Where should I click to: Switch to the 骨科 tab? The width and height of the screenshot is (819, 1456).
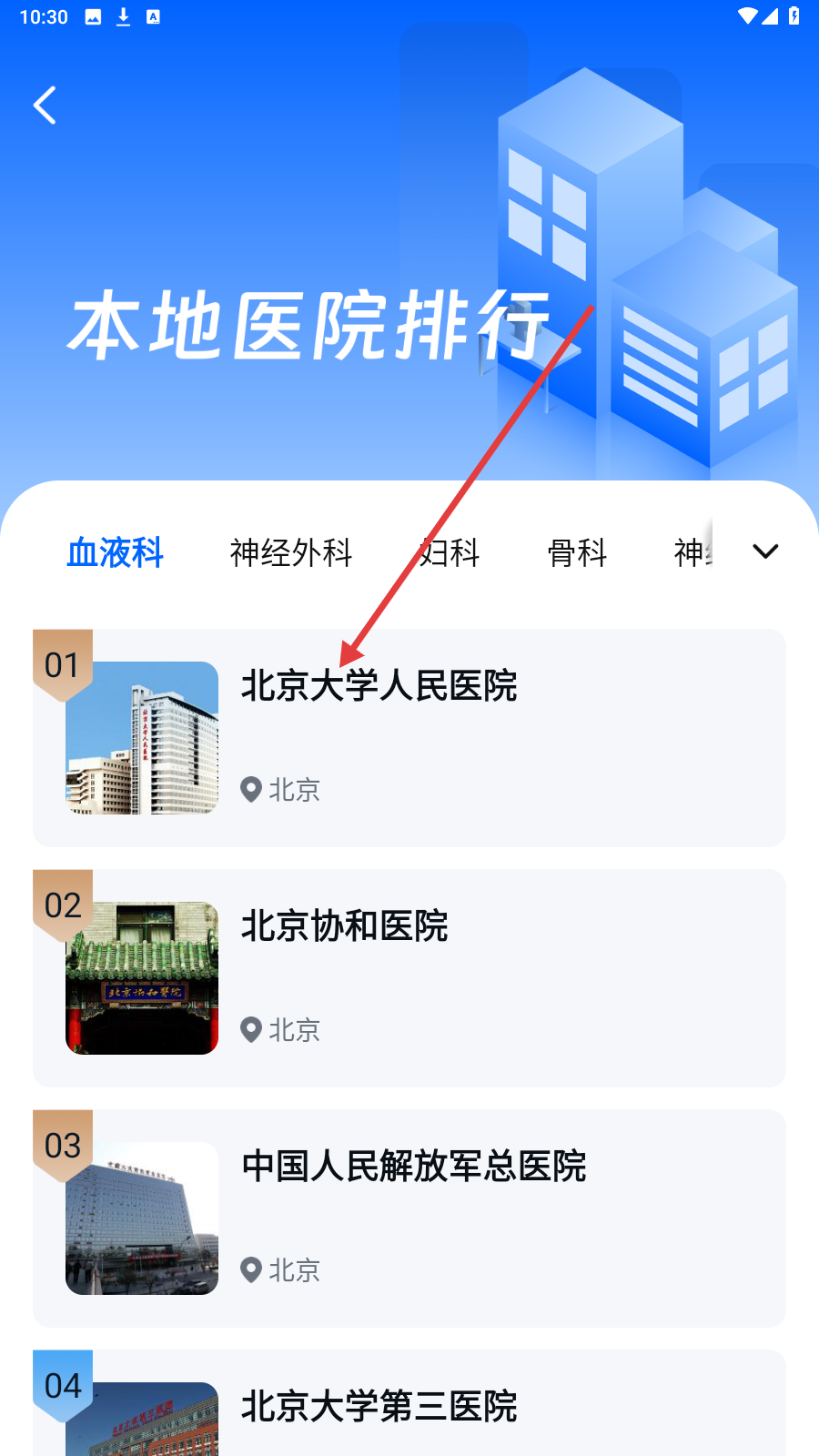click(x=577, y=552)
